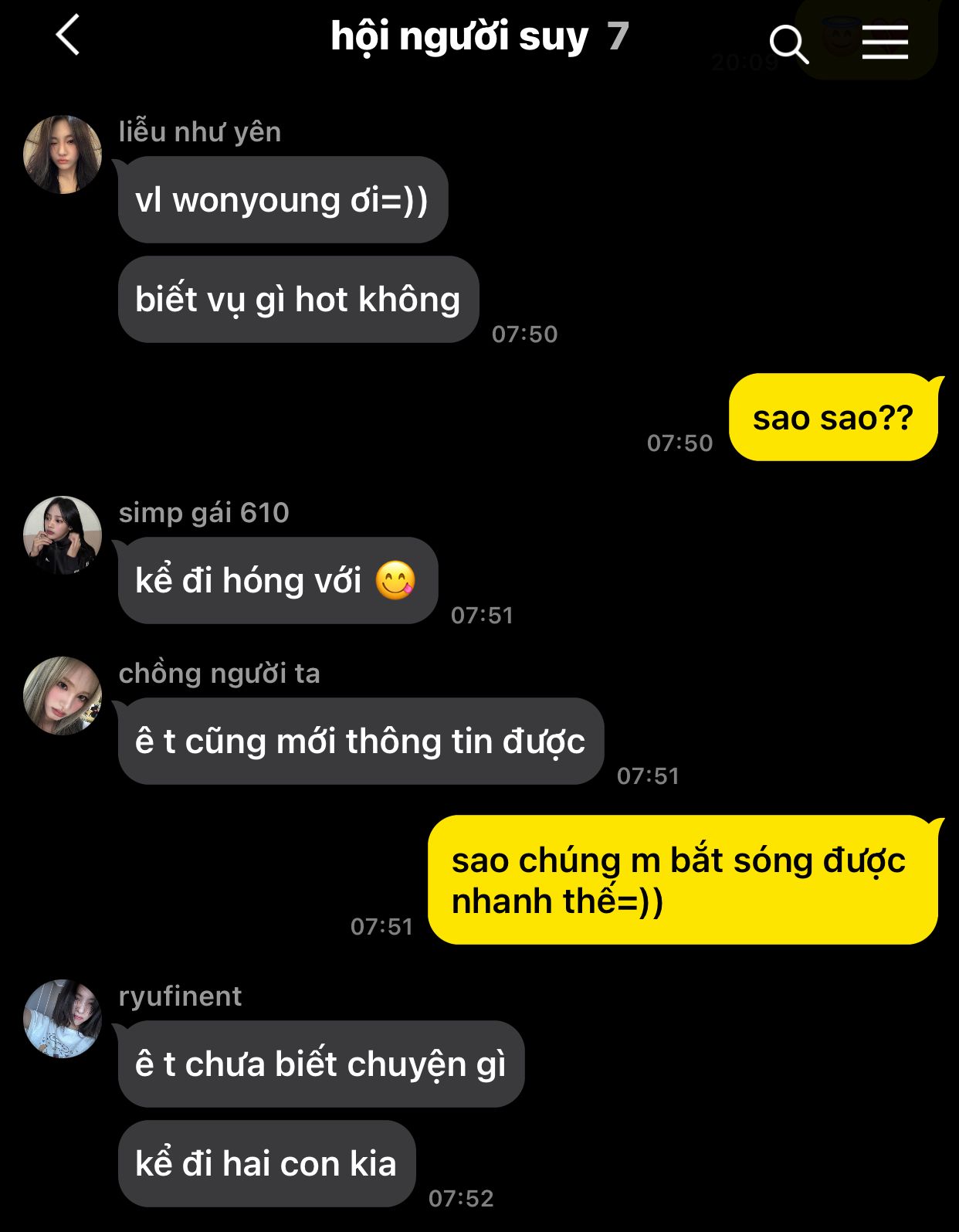Go back from the chat room
This screenshot has height=1232, width=959.
68,36
